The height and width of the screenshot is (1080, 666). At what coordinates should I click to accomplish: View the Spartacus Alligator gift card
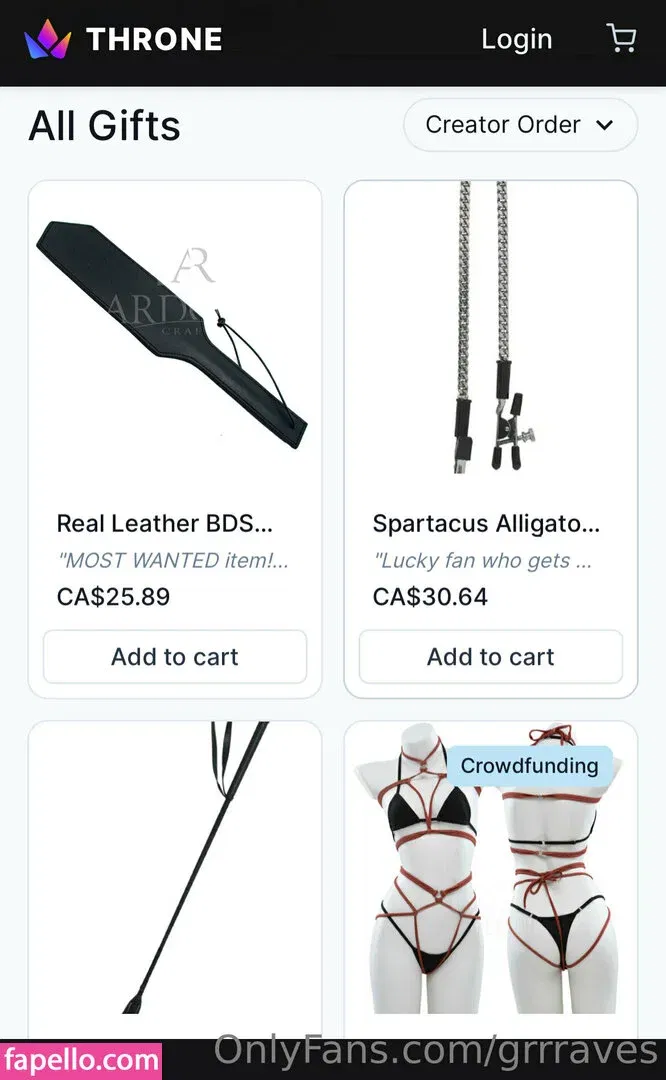pyautogui.click(x=490, y=330)
